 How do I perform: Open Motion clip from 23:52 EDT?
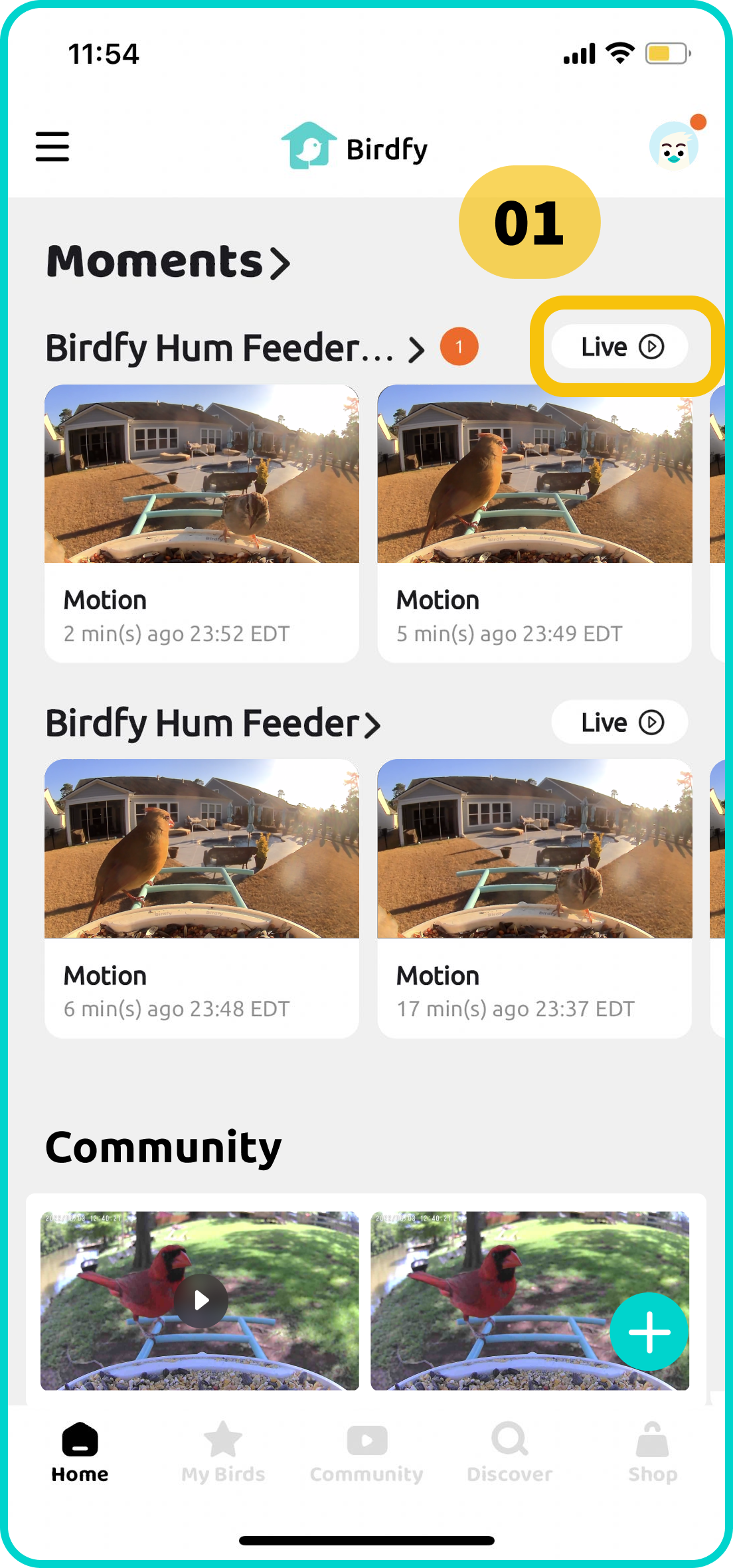pos(202,523)
